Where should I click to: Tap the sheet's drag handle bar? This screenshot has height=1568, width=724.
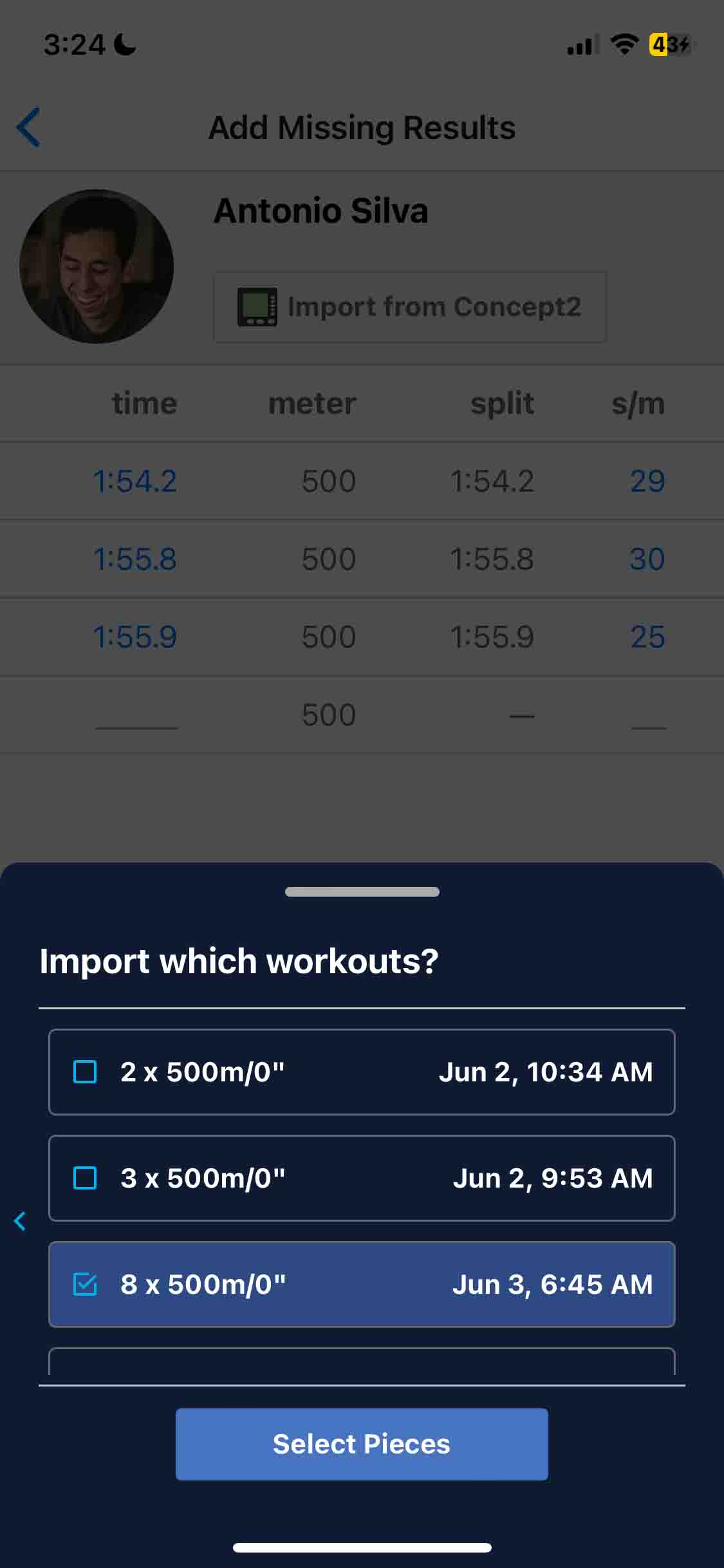coord(362,892)
